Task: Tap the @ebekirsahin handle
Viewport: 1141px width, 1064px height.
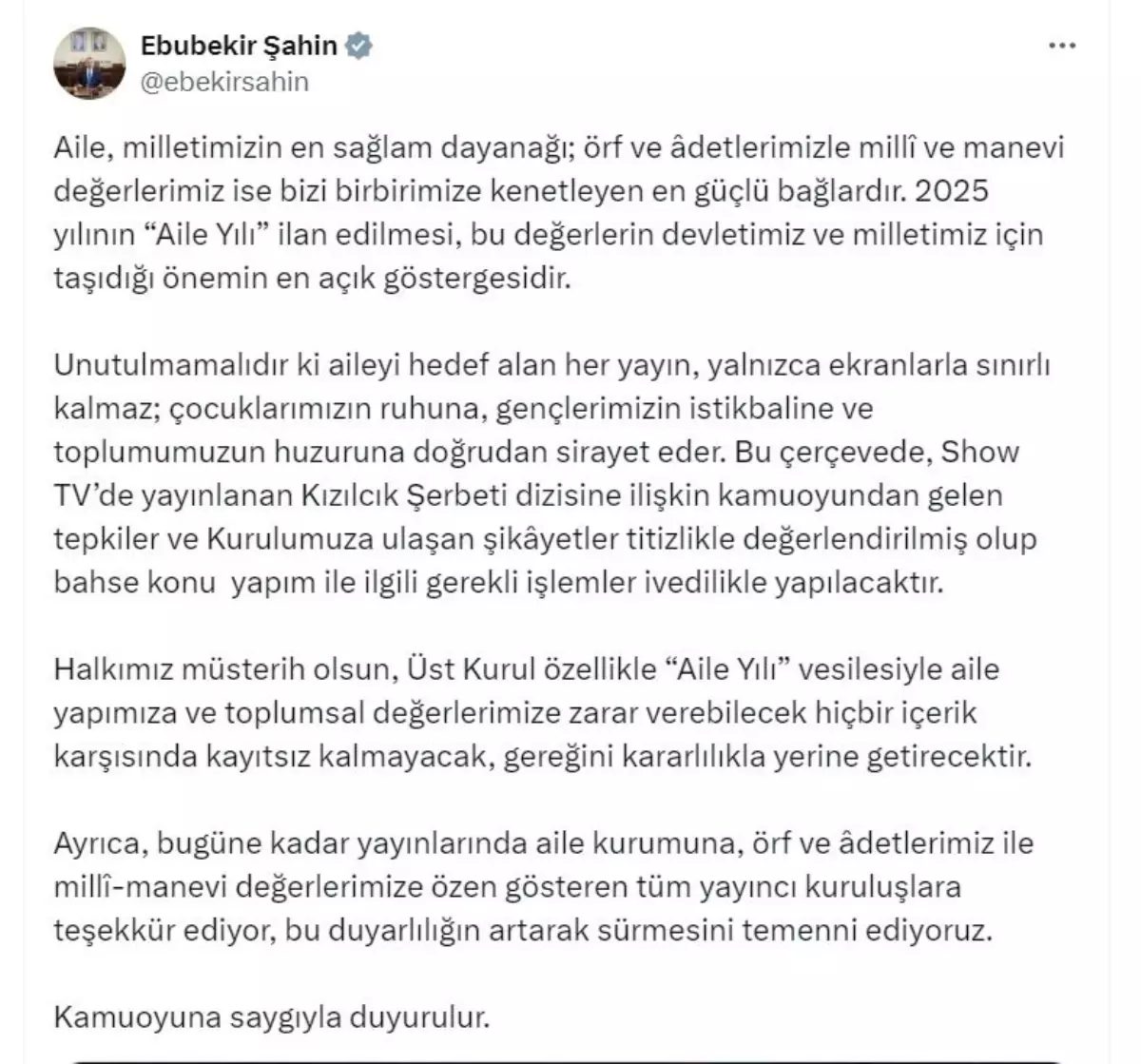Action: click(x=224, y=82)
